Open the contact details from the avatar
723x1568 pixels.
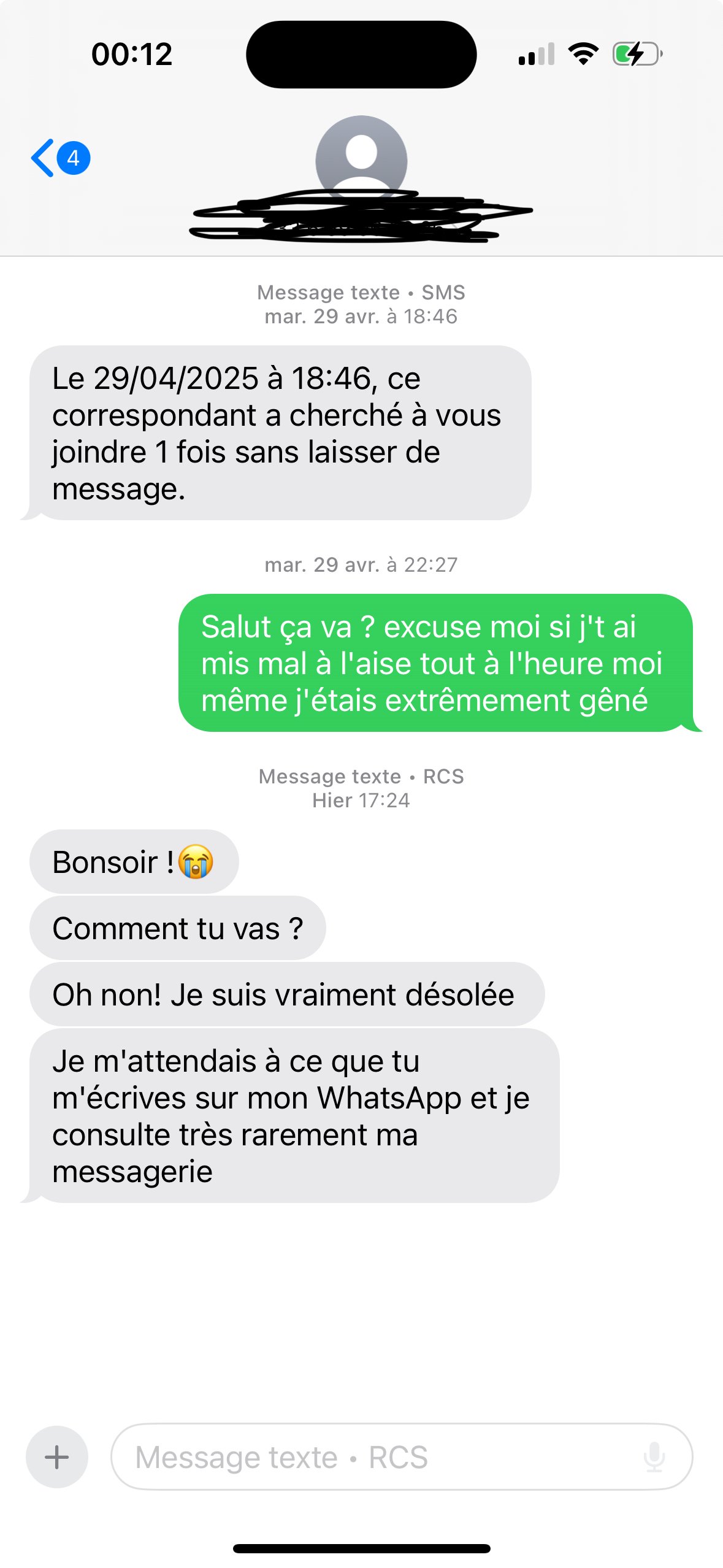tap(361, 161)
